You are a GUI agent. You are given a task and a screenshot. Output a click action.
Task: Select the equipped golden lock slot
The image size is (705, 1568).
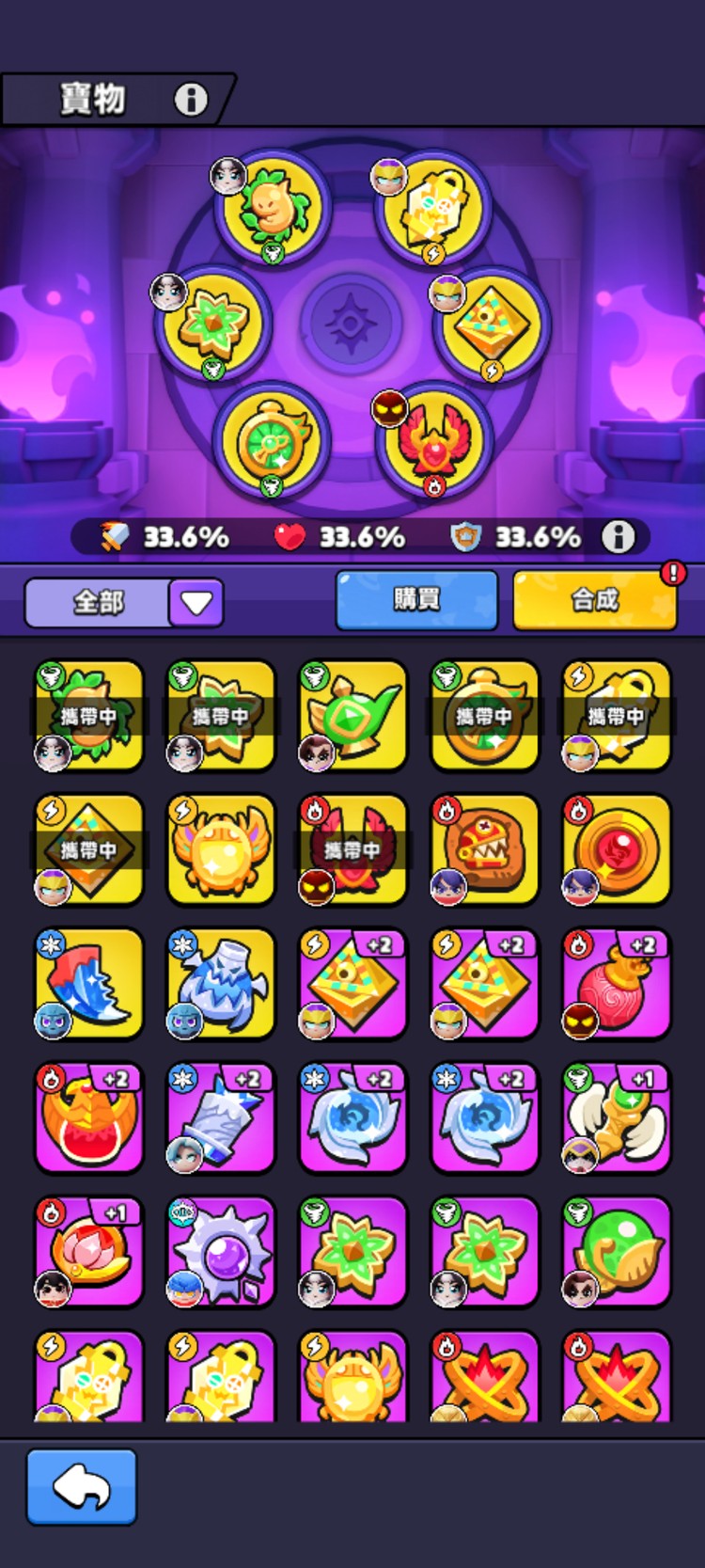pyautogui.click(x=433, y=209)
